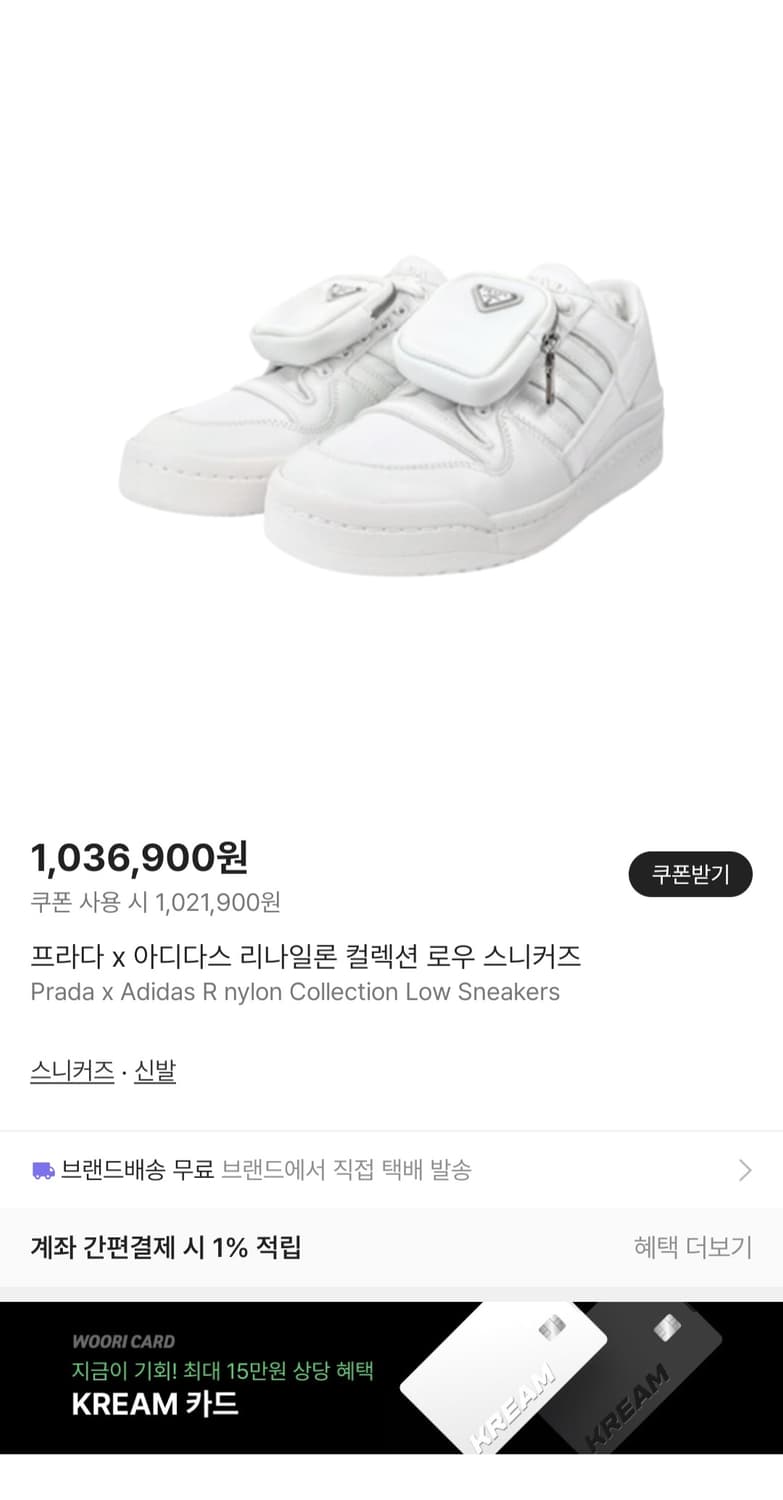Click the purple delivery truck icon
This screenshot has width=783, height=1500.
43,1169
